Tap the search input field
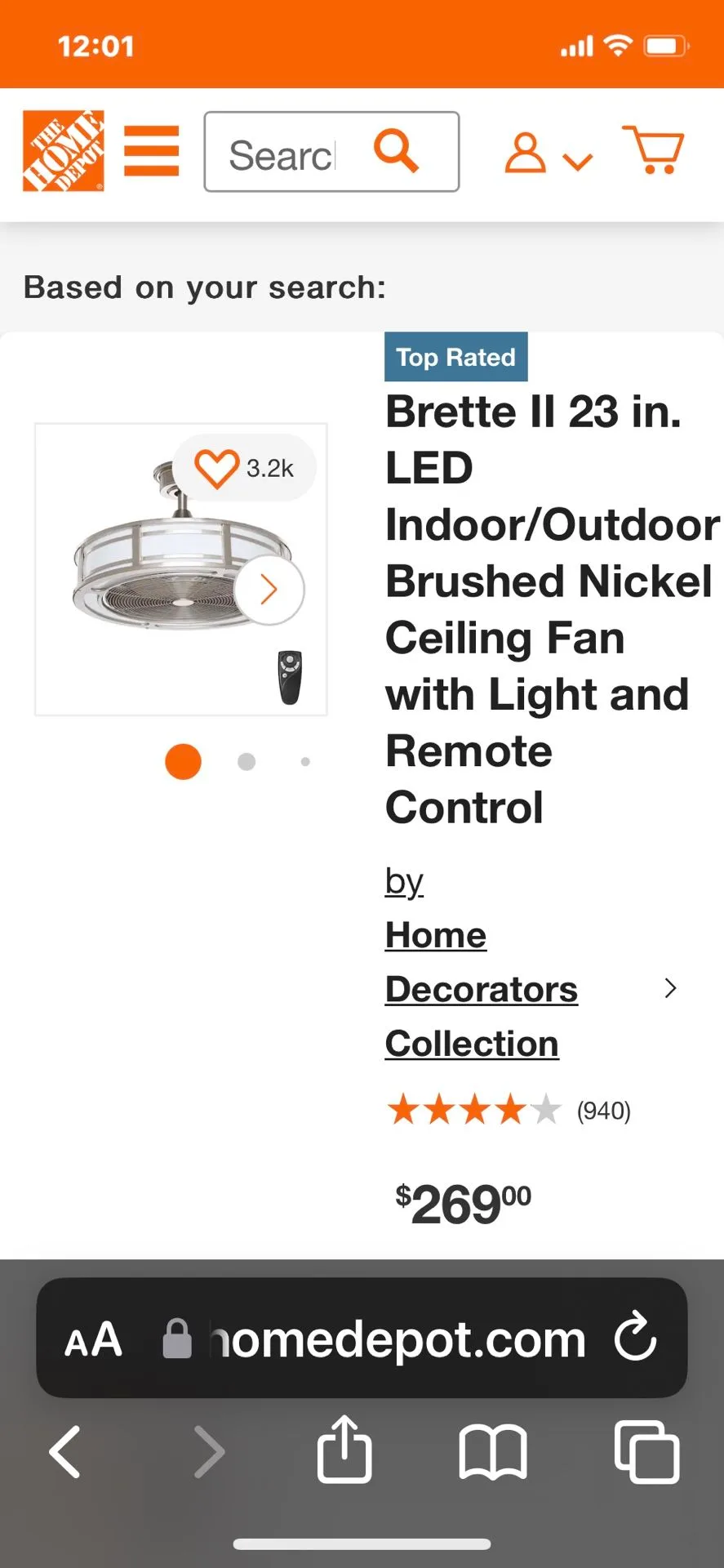The image size is (724, 1568). click(282, 153)
